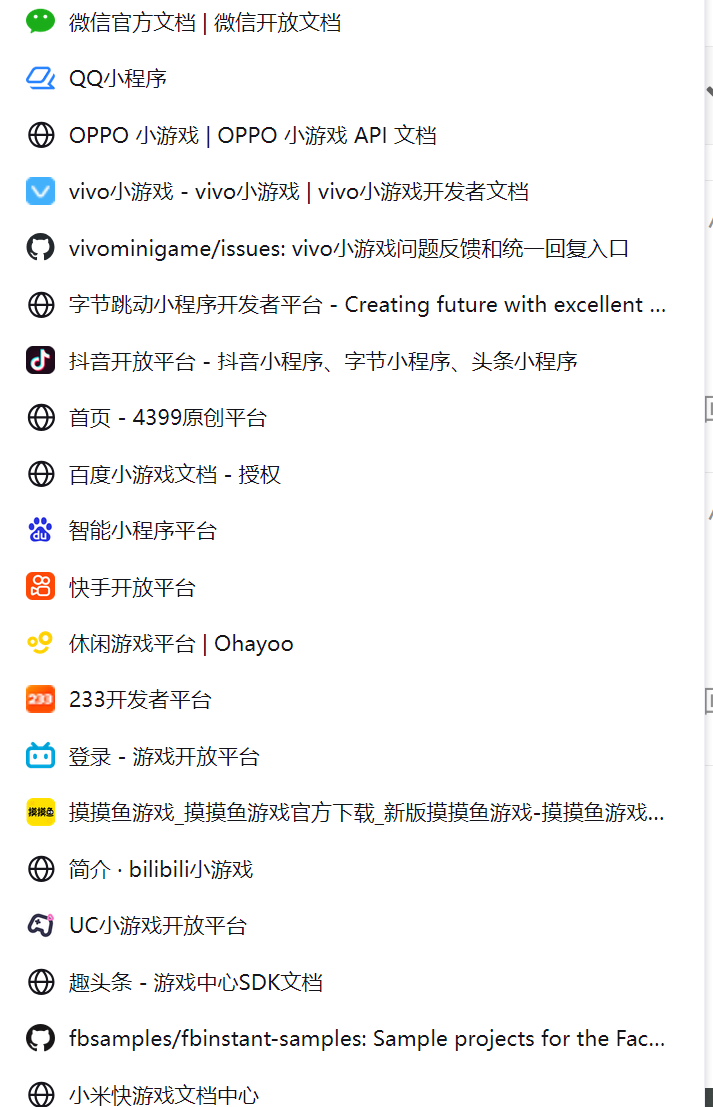Open 智能小程序平台 bookmark
The height and width of the screenshot is (1107, 713).
pyautogui.click(x=142, y=530)
